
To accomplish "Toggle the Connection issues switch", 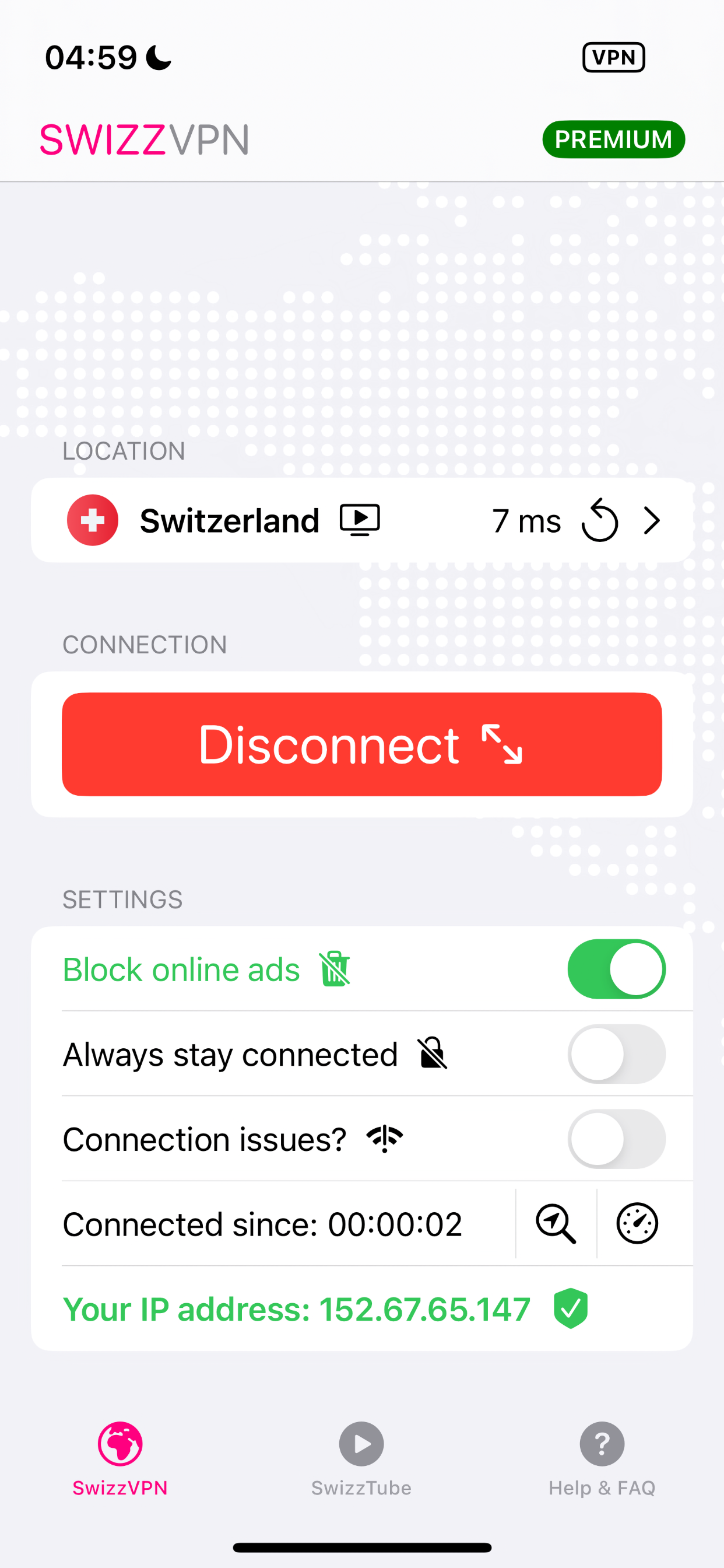I will click(x=616, y=1139).
